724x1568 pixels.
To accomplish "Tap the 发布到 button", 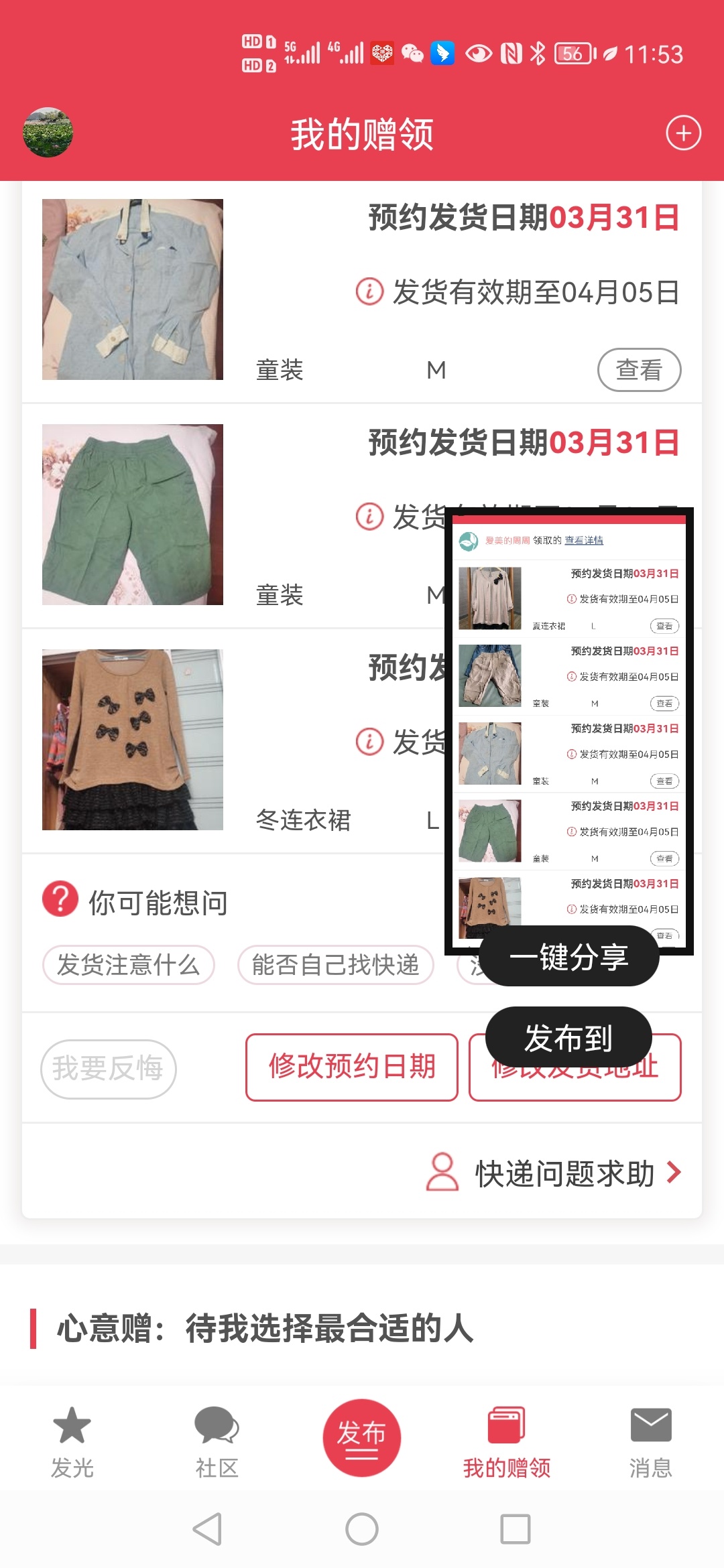I will click(568, 1038).
